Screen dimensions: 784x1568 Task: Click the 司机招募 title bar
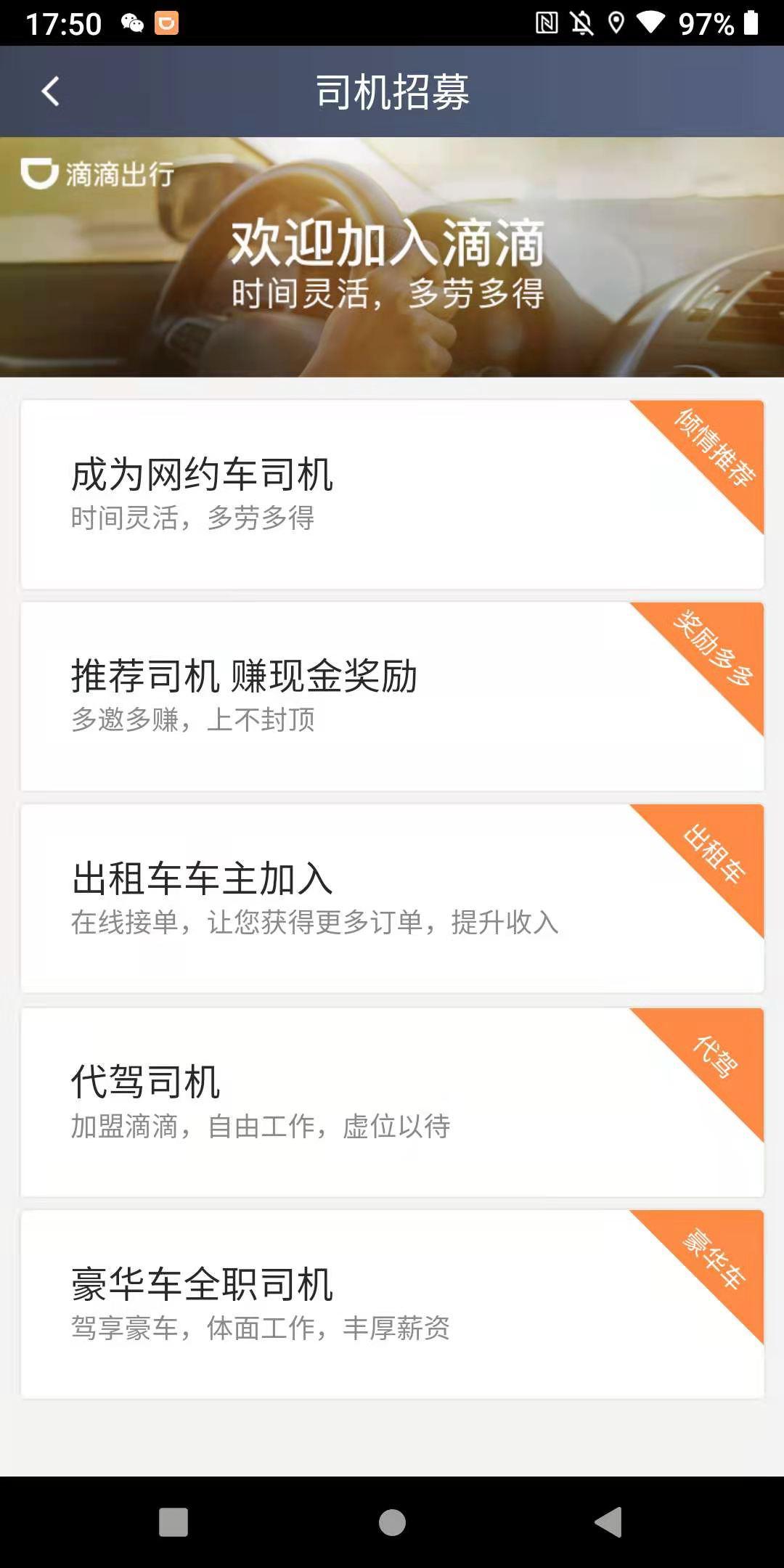click(x=392, y=91)
